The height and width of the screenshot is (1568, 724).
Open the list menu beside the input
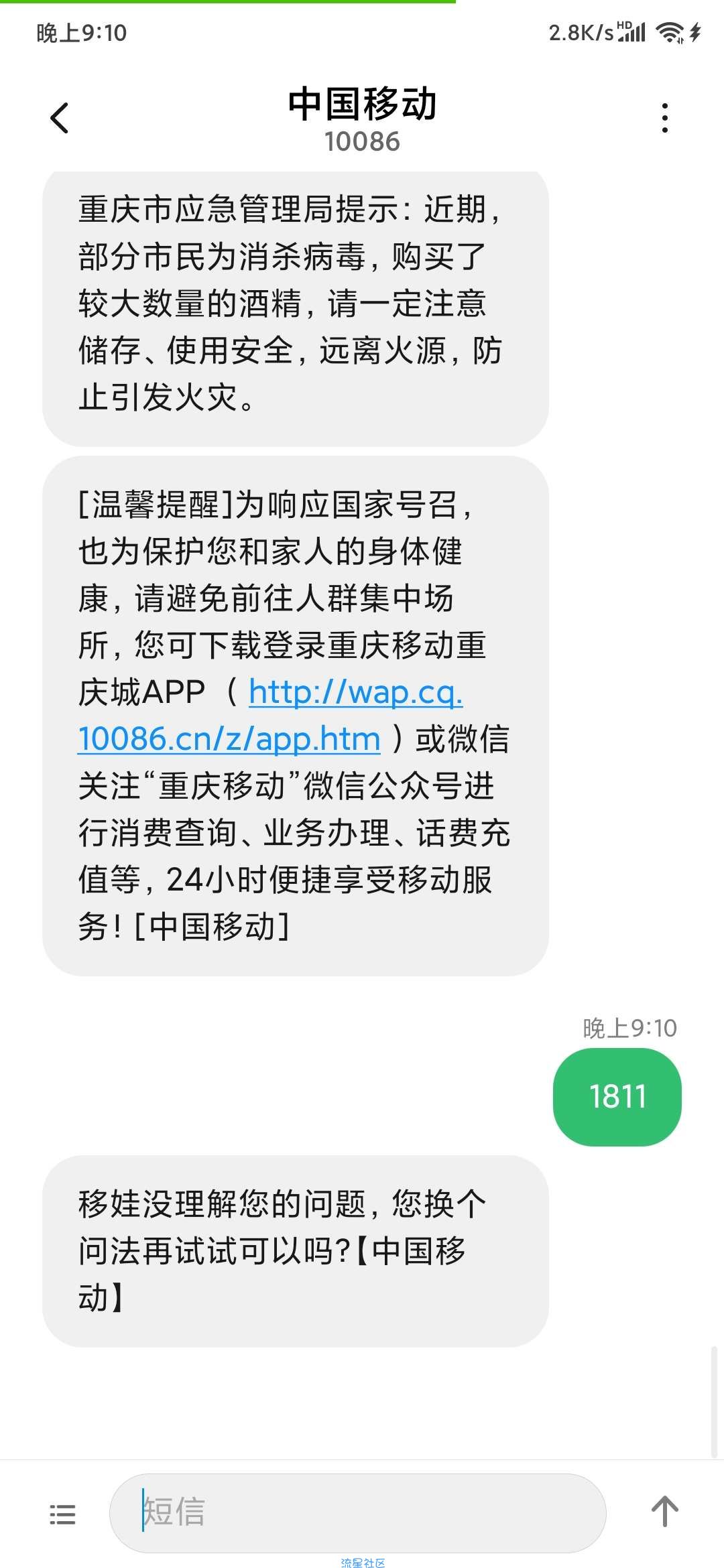(62, 1514)
